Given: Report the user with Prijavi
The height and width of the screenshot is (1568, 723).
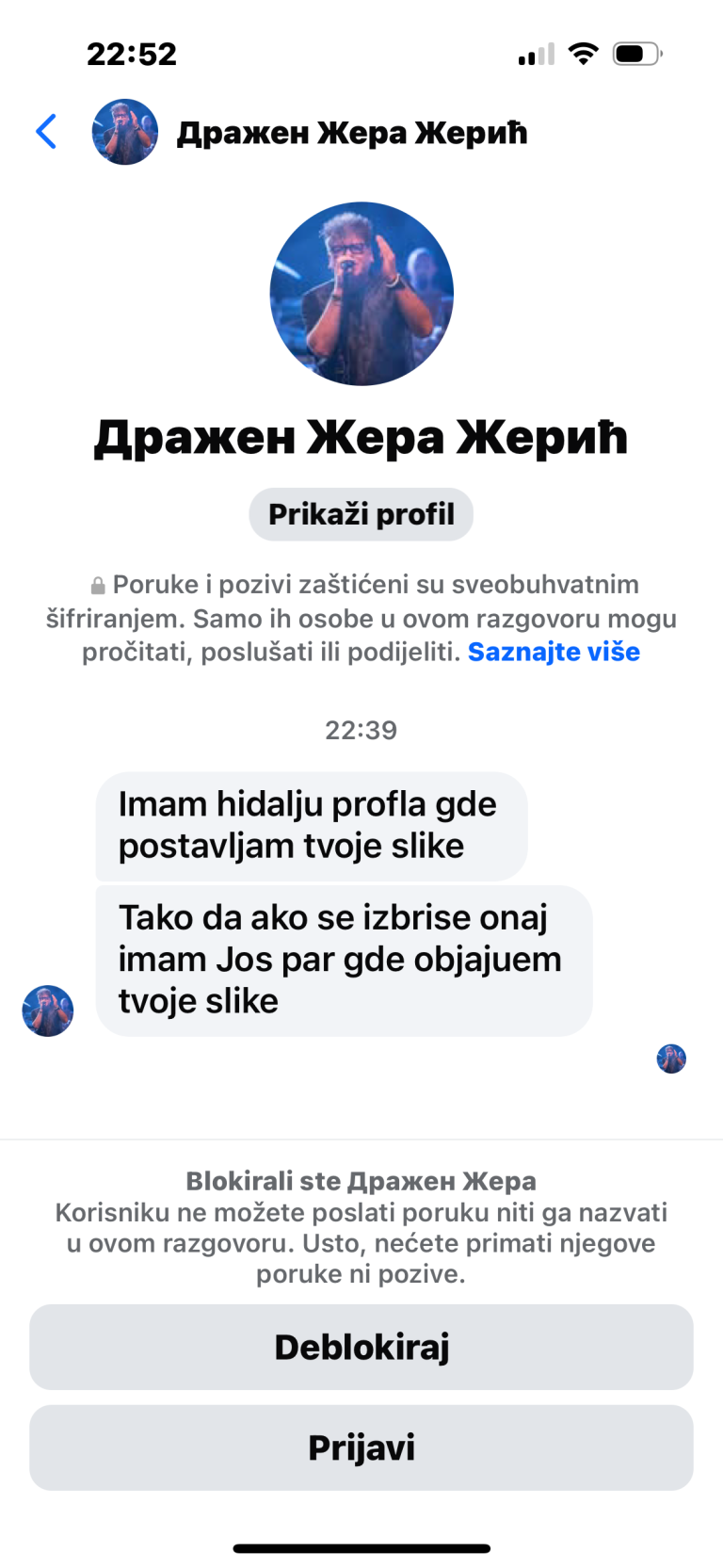Looking at the screenshot, I should pyautogui.click(x=361, y=1447).
